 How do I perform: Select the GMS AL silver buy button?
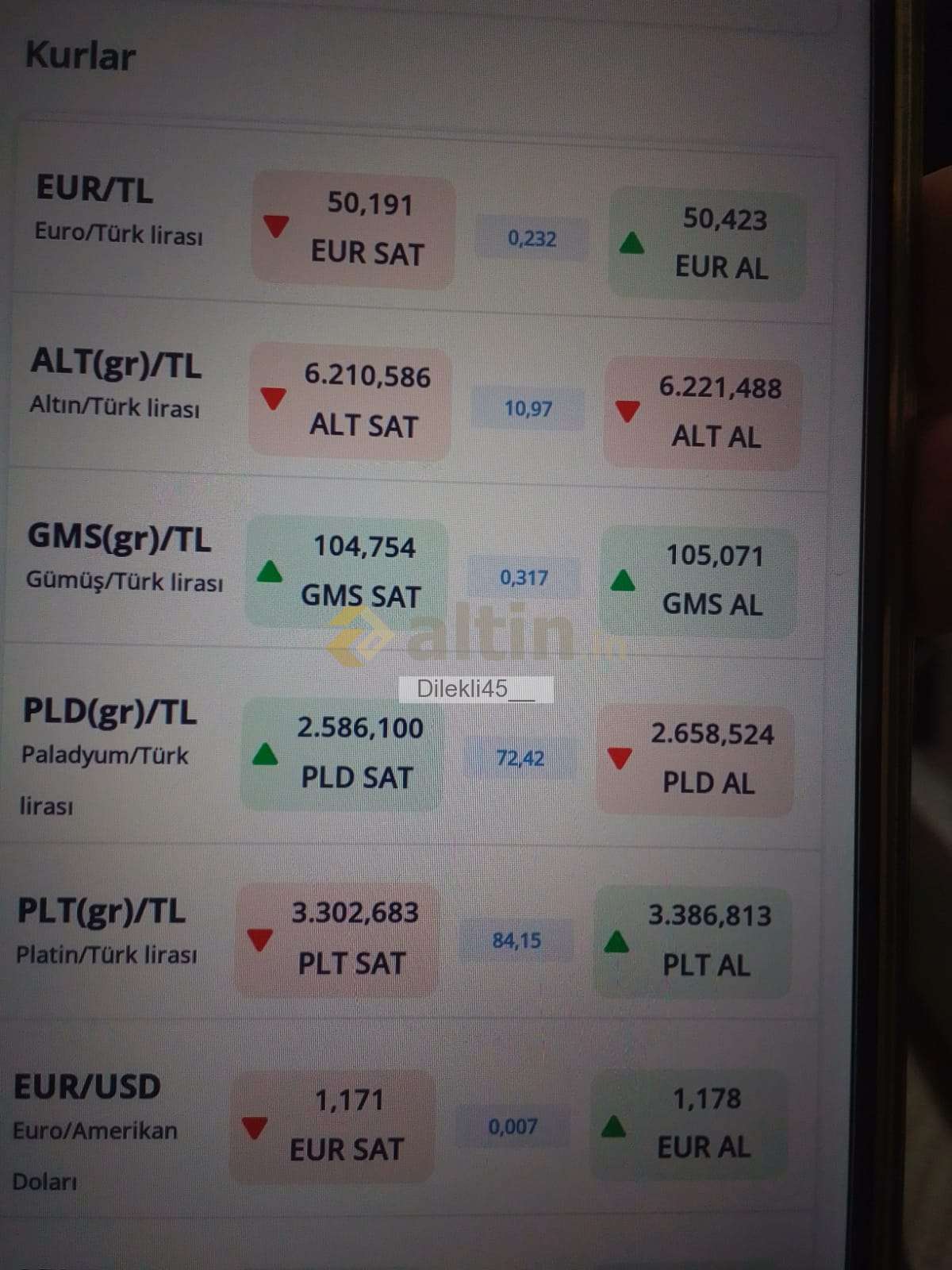tap(699, 580)
